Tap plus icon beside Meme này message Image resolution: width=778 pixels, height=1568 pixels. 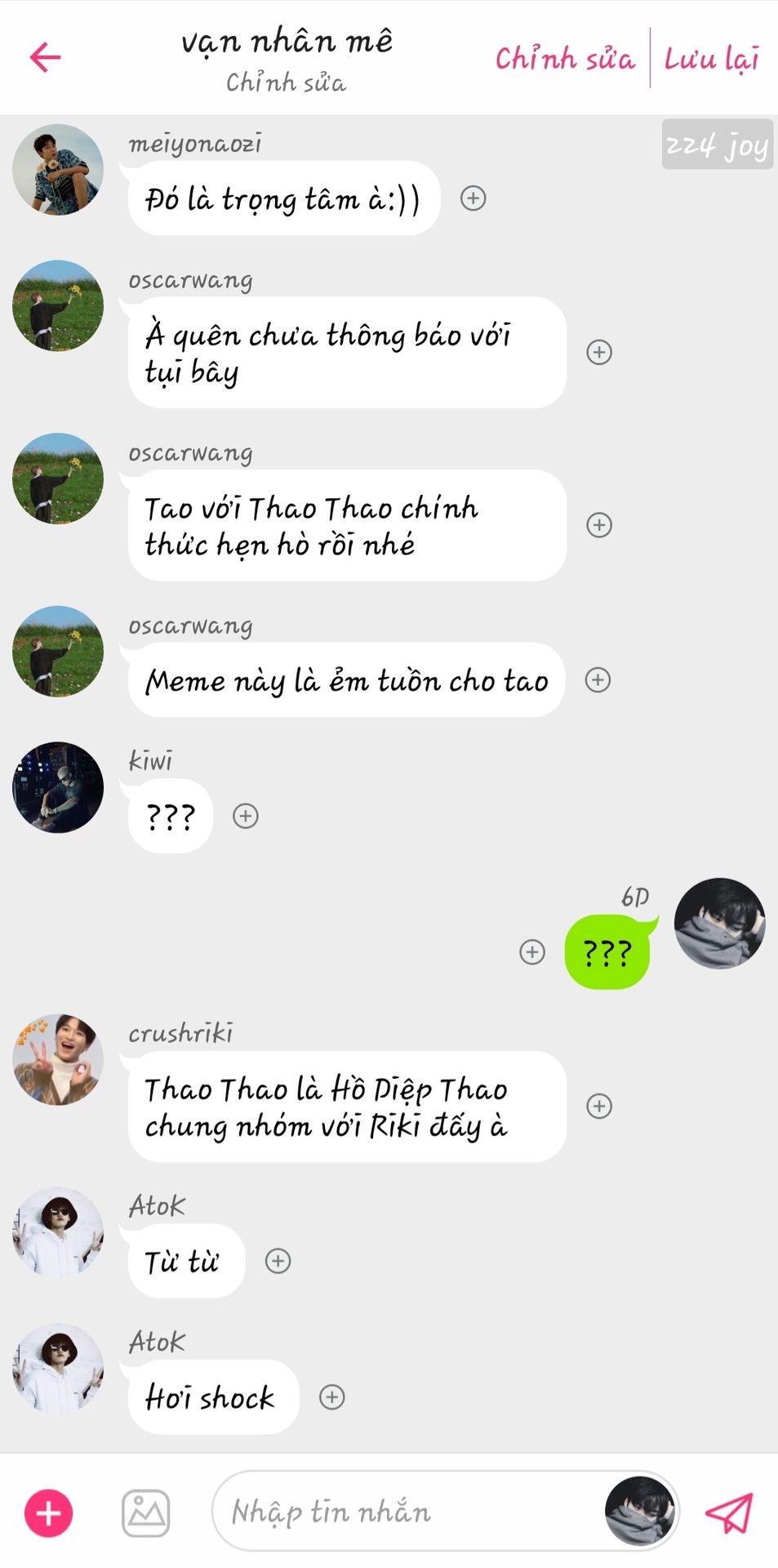(x=598, y=679)
